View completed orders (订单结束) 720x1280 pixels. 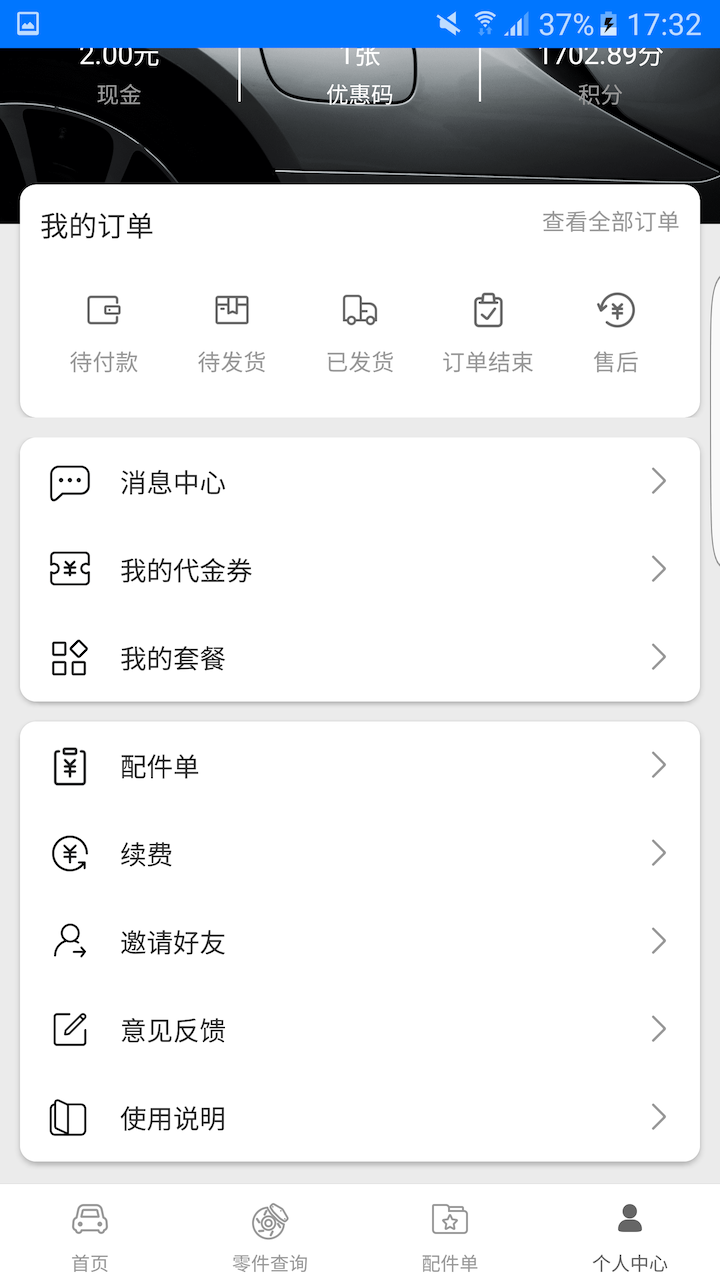pos(488,333)
